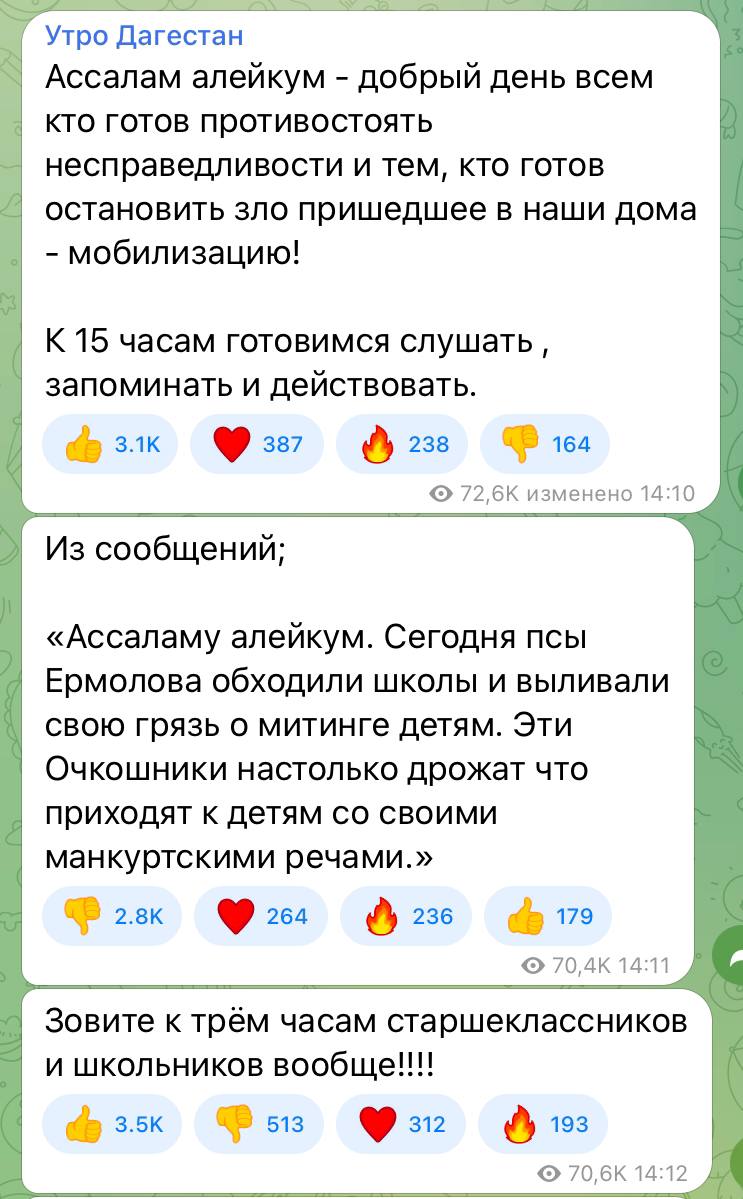Tap the thumbs-up reaction showing 179

pos(547,916)
